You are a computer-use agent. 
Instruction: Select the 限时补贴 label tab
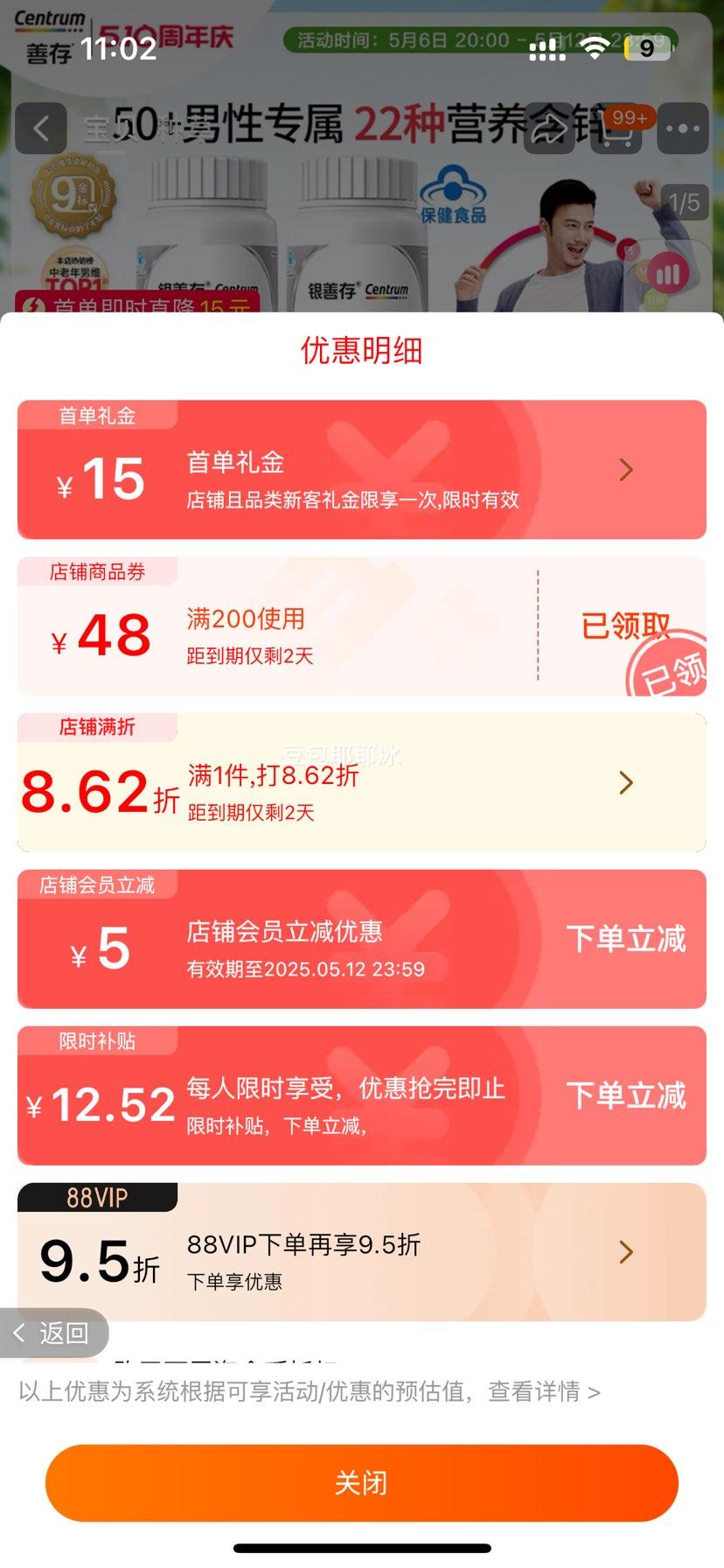click(x=97, y=1039)
